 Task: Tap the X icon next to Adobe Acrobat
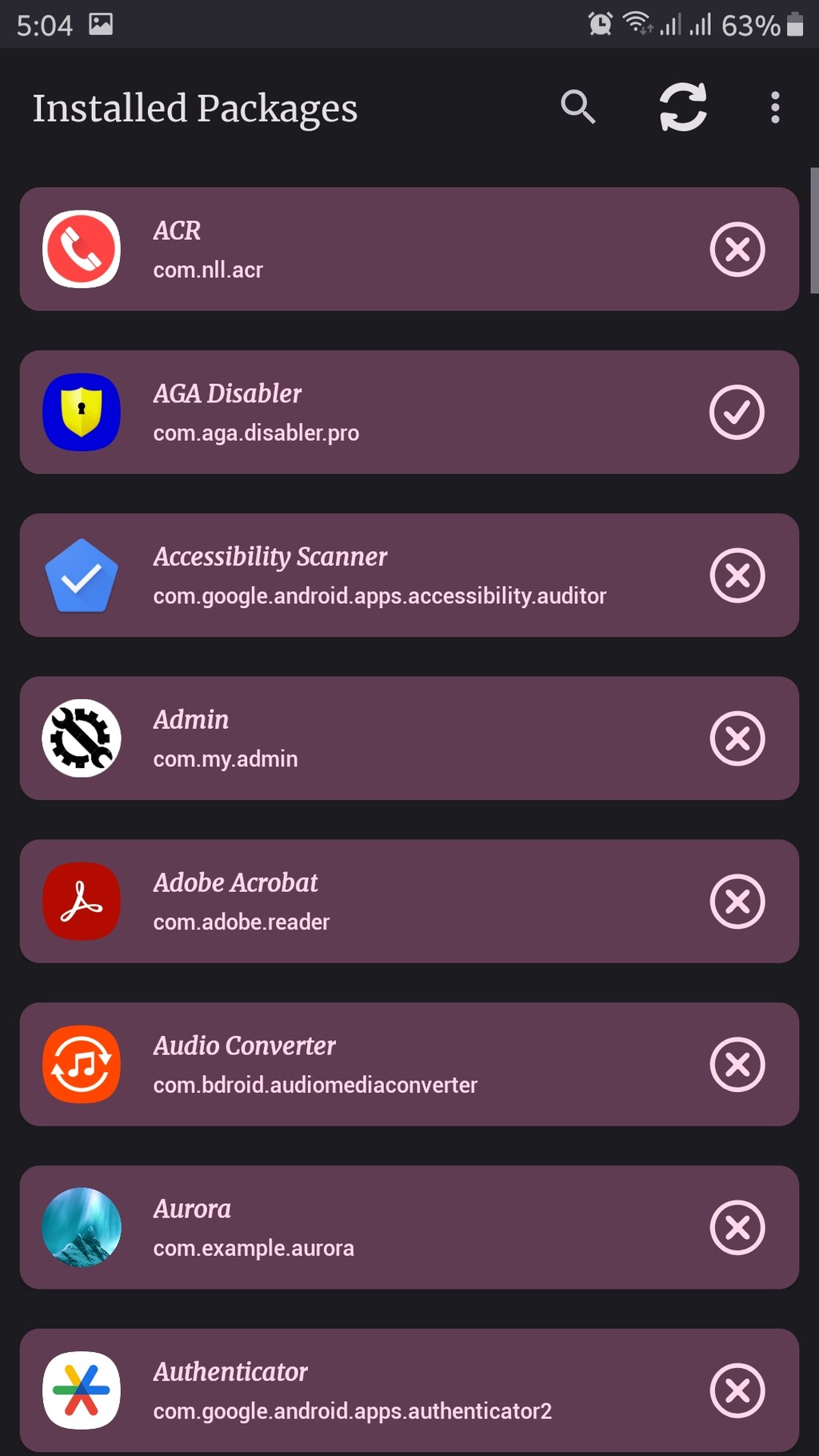click(737, 902)
